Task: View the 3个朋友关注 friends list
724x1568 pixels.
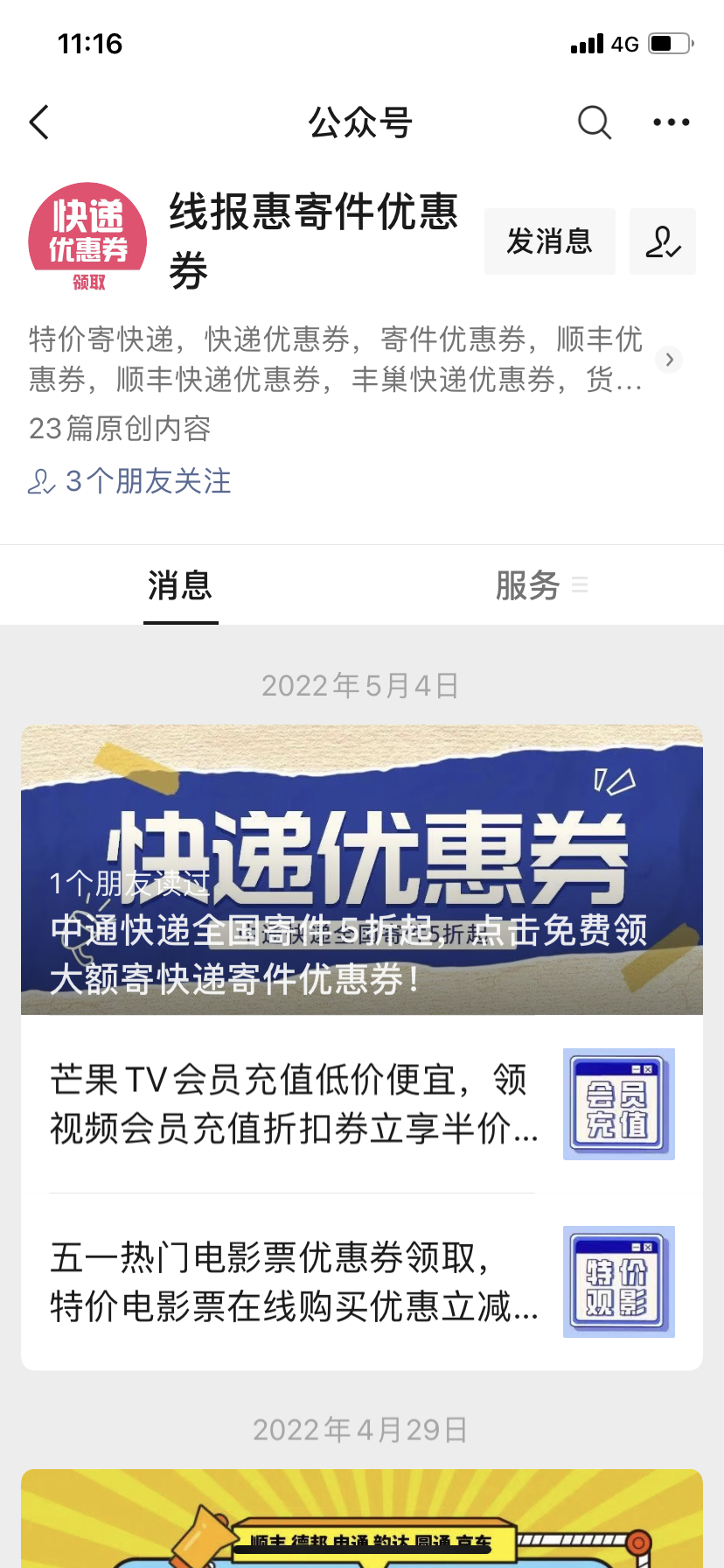Action: click(x=131, y=481)
